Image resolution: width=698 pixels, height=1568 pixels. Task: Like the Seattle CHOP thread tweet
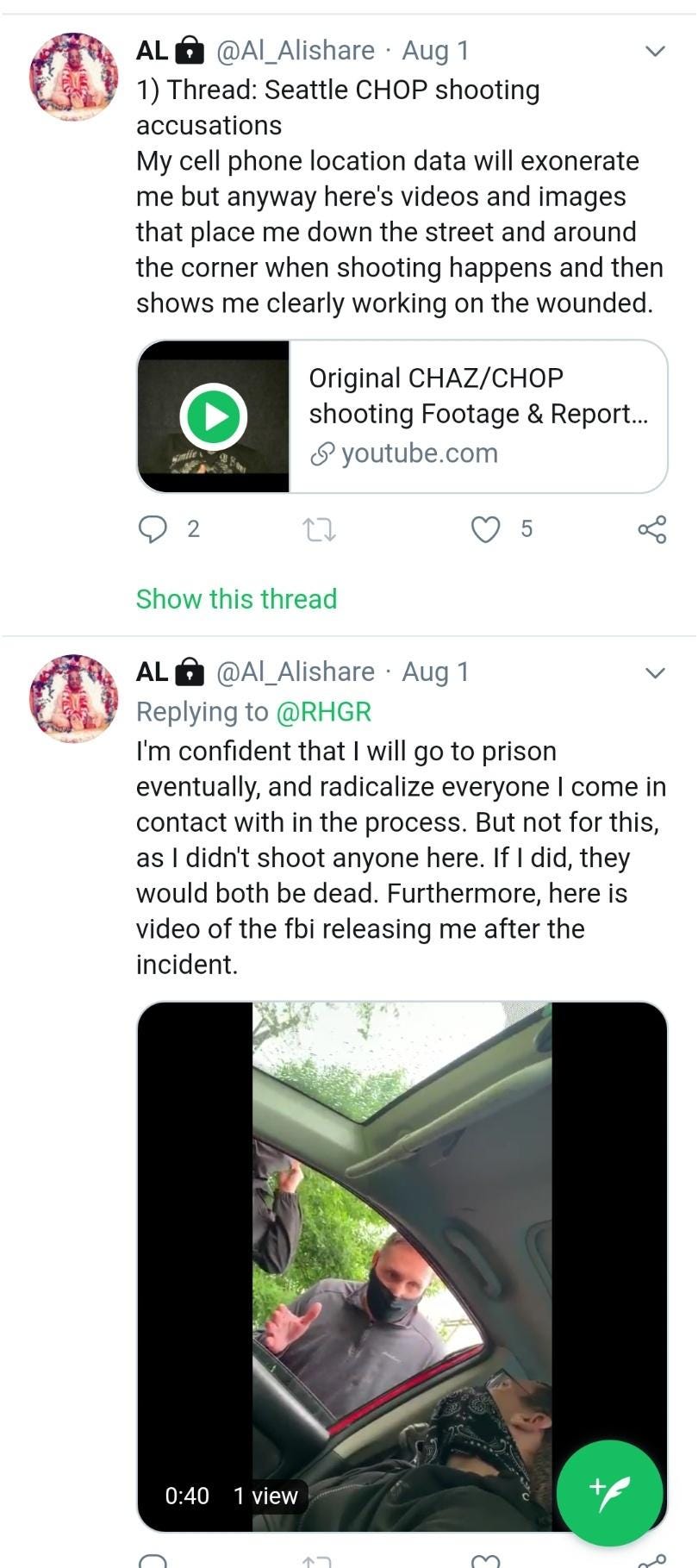pyautogui.click(x=485, y=528)
